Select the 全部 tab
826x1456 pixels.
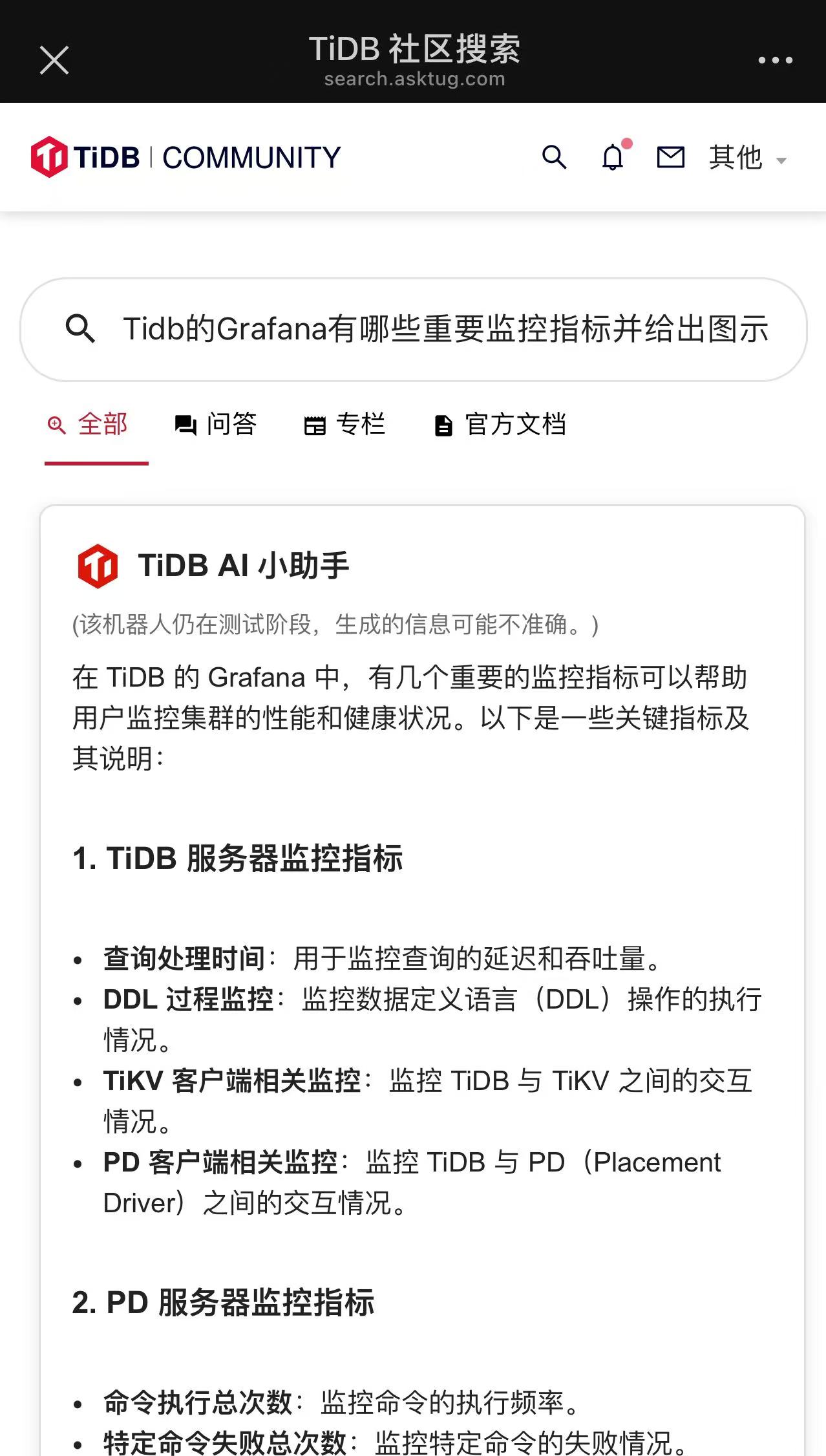[x=89, y=425]
